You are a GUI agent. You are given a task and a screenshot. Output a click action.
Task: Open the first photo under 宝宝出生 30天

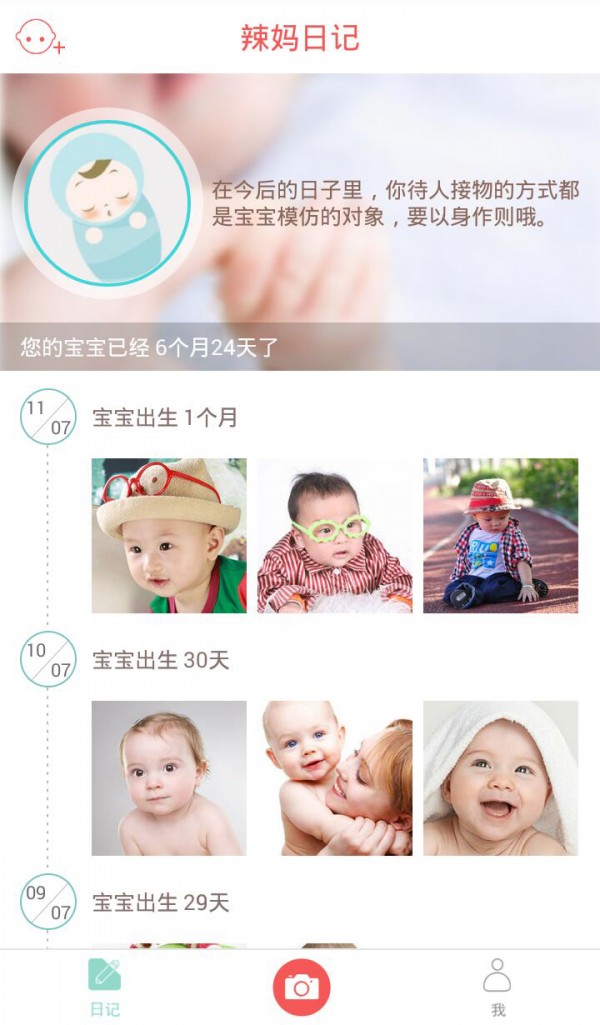pyautogui.click(x=169, y=778)
